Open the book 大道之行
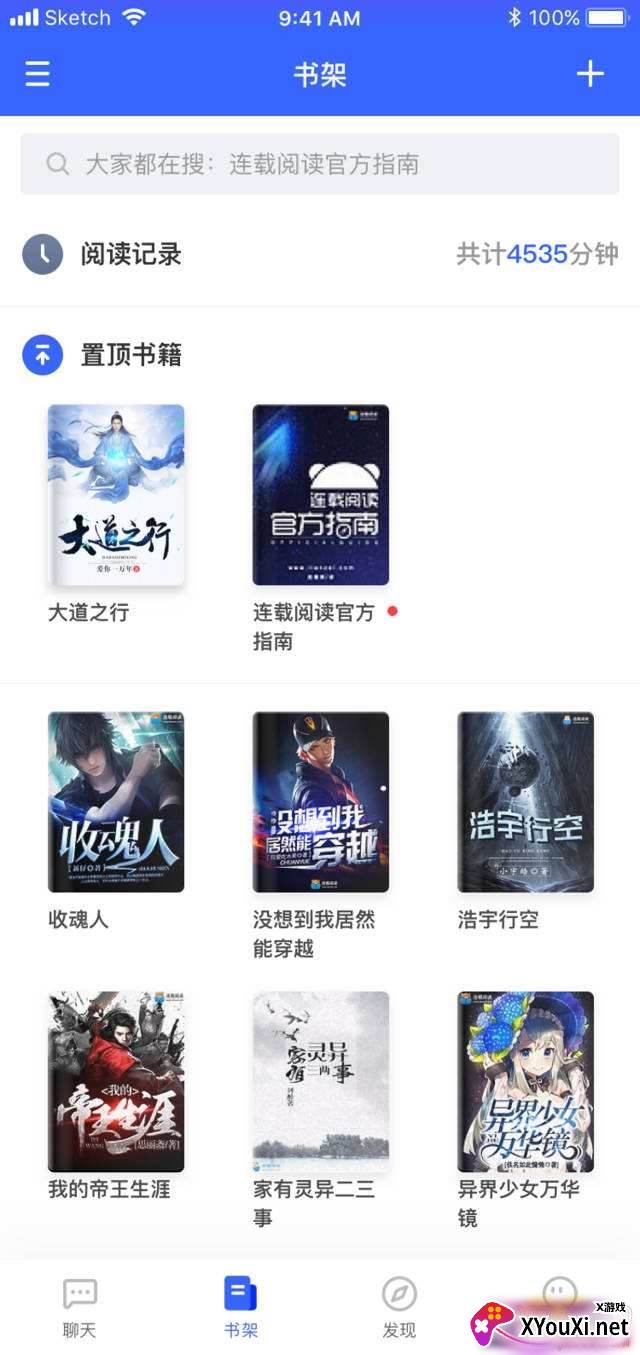 [x=116, y=495]
